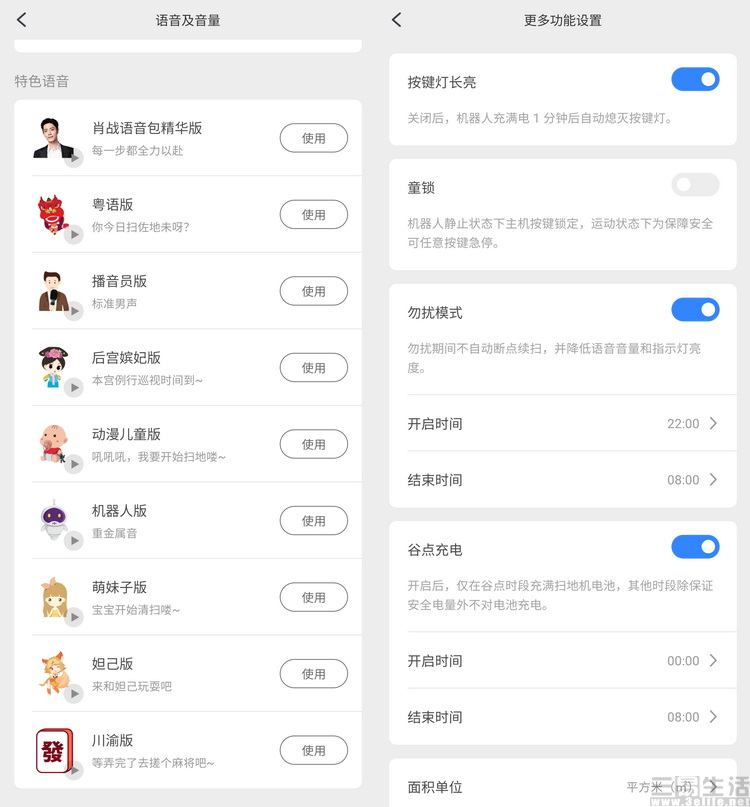
Task: Toggle 谷点充电 off
Action: click(695, 547)
